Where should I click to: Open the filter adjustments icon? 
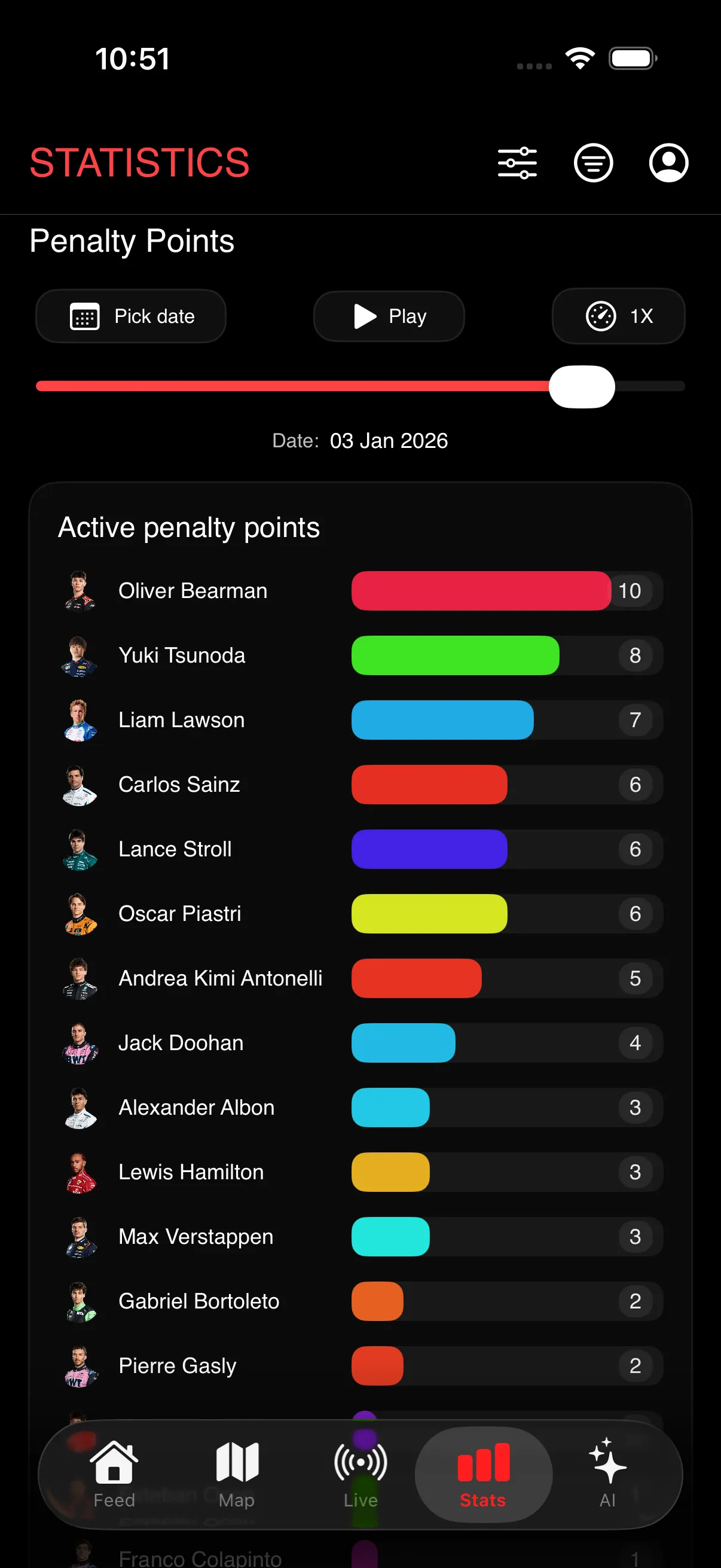517,162
